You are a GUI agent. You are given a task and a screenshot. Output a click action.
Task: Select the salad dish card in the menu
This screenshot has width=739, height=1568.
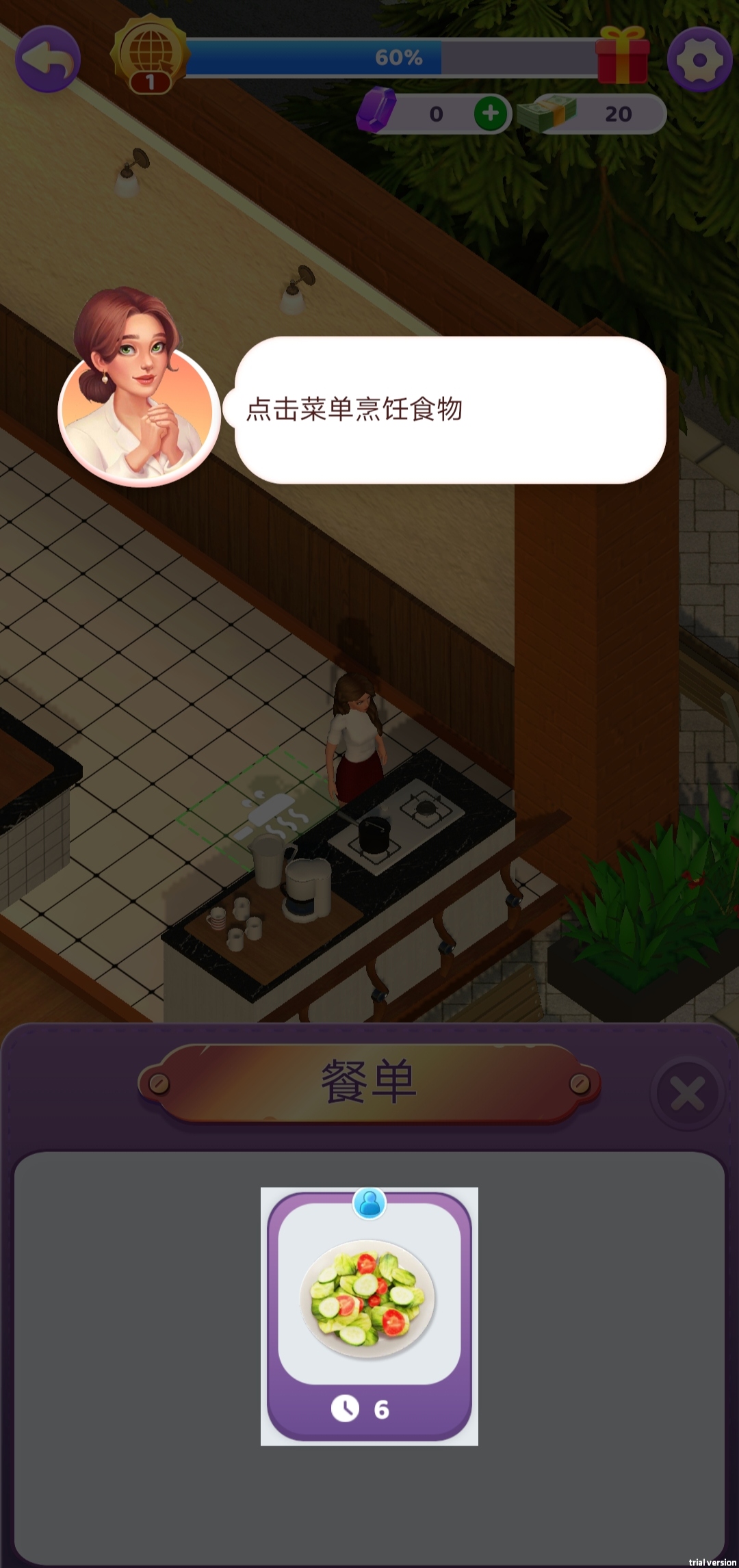[369, 1315]
